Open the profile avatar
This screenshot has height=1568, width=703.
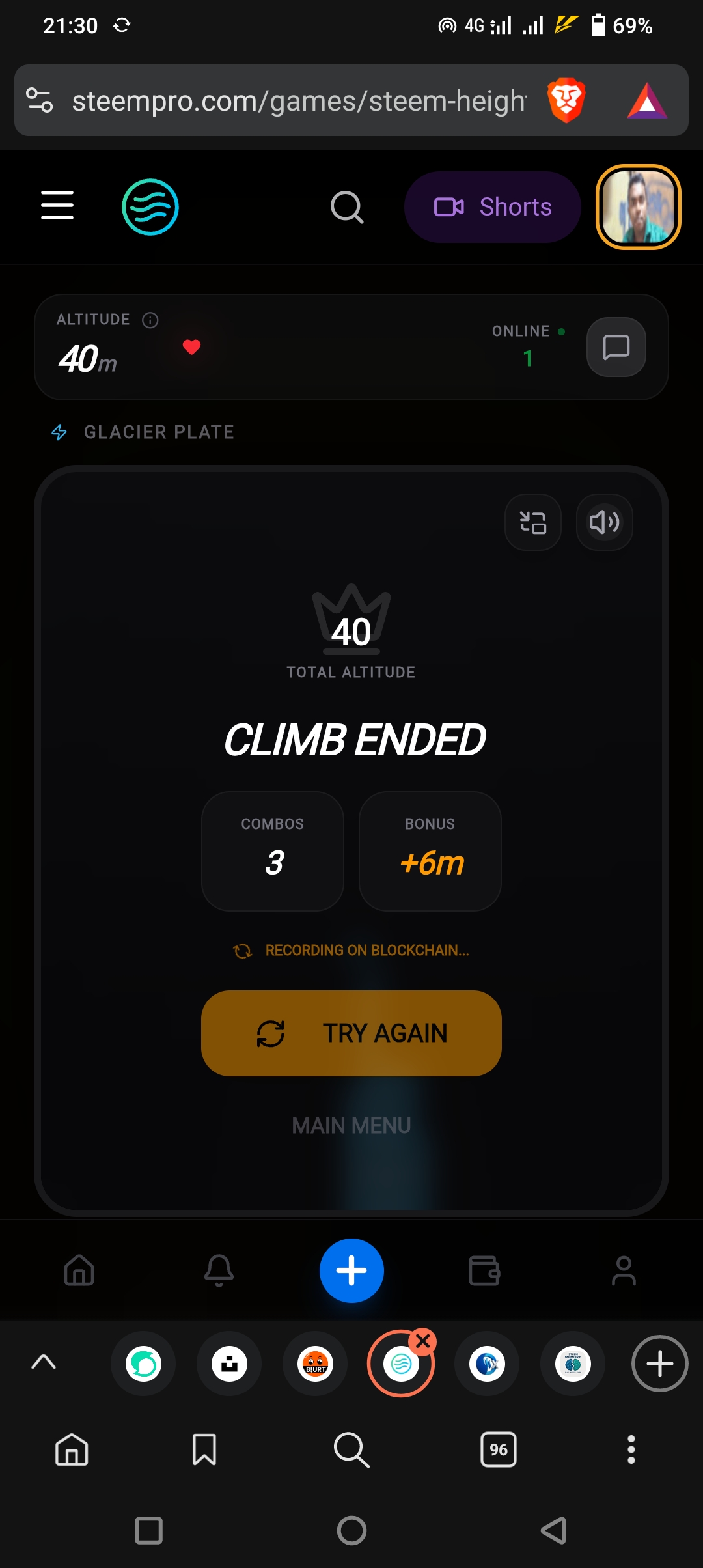(638, 207)
